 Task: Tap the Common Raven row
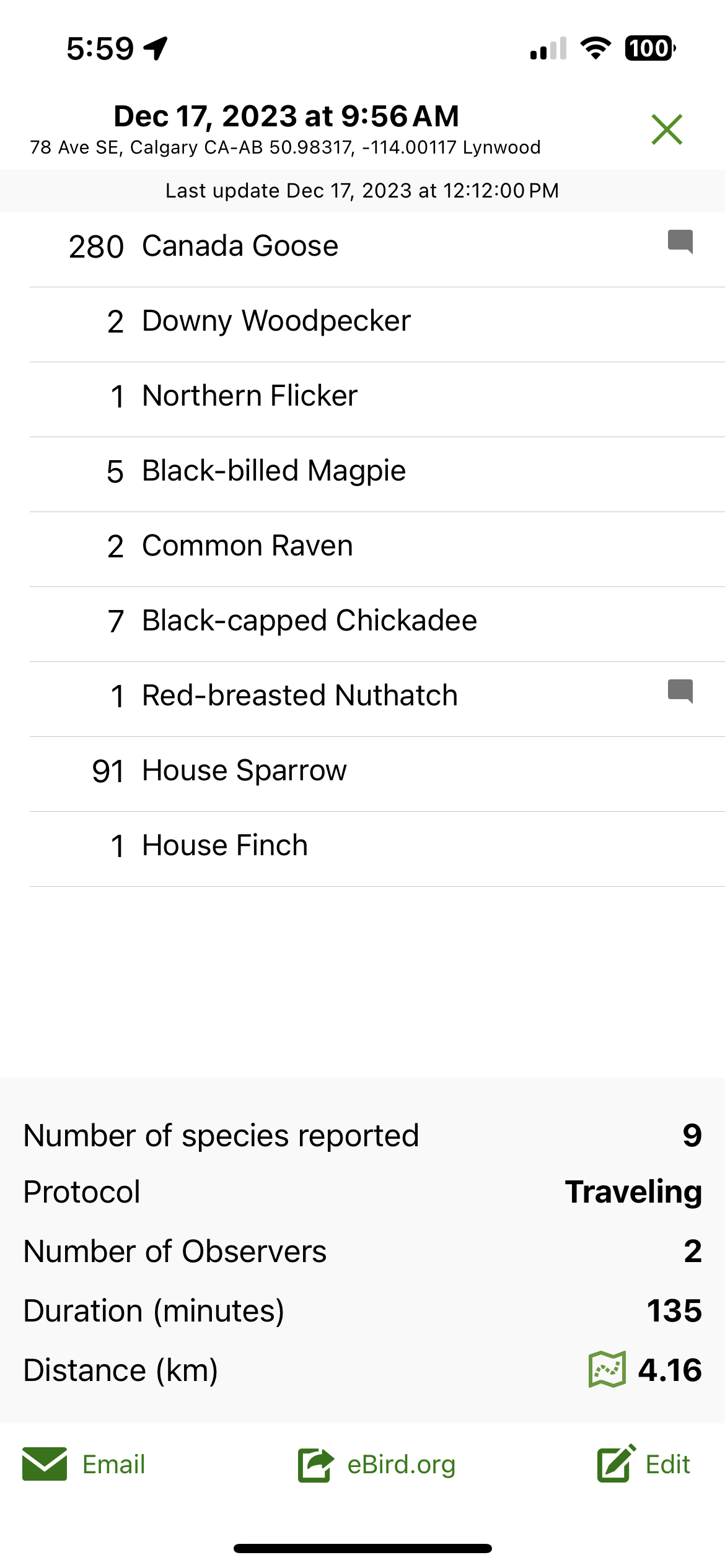pos(247,546)
